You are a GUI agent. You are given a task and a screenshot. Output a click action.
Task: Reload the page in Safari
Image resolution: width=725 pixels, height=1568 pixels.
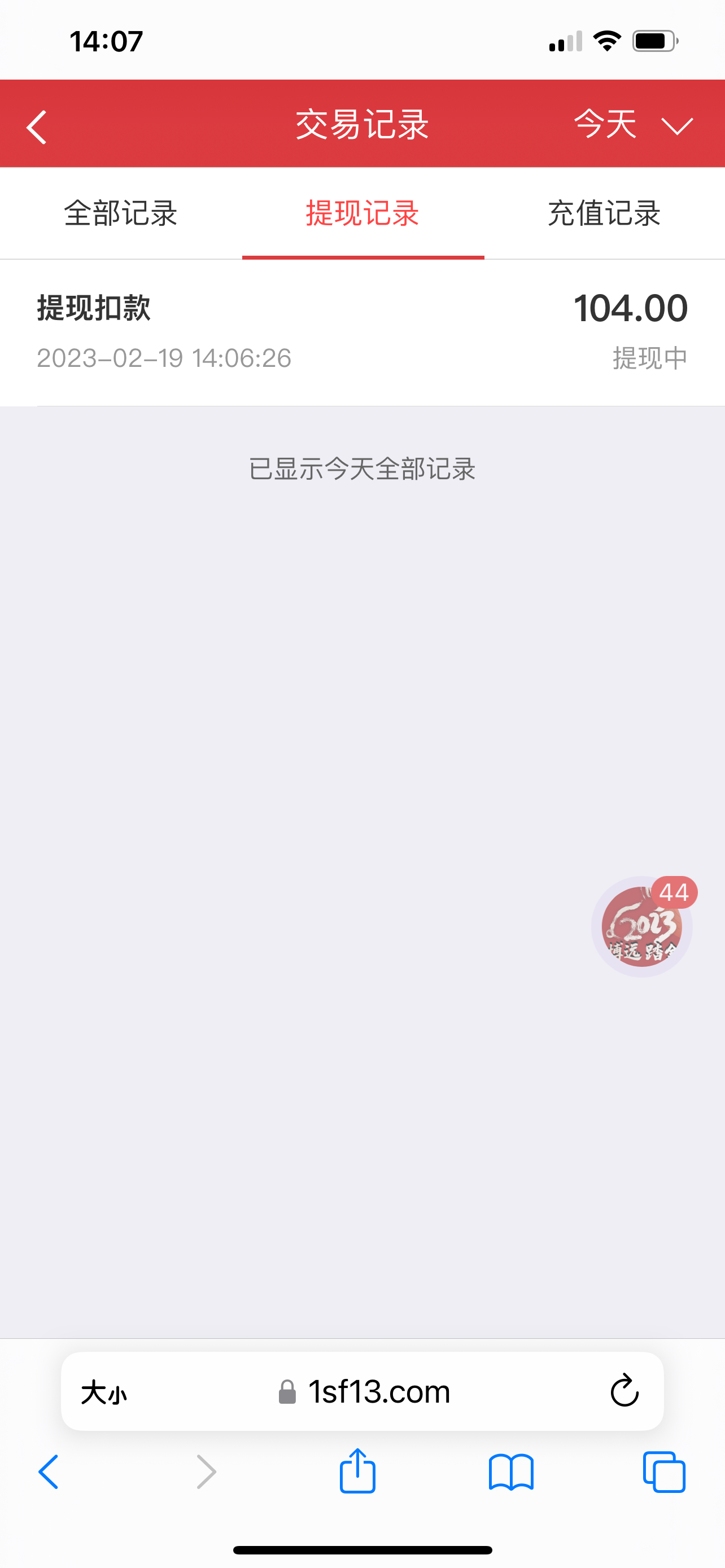click(x=624, y=1391)
